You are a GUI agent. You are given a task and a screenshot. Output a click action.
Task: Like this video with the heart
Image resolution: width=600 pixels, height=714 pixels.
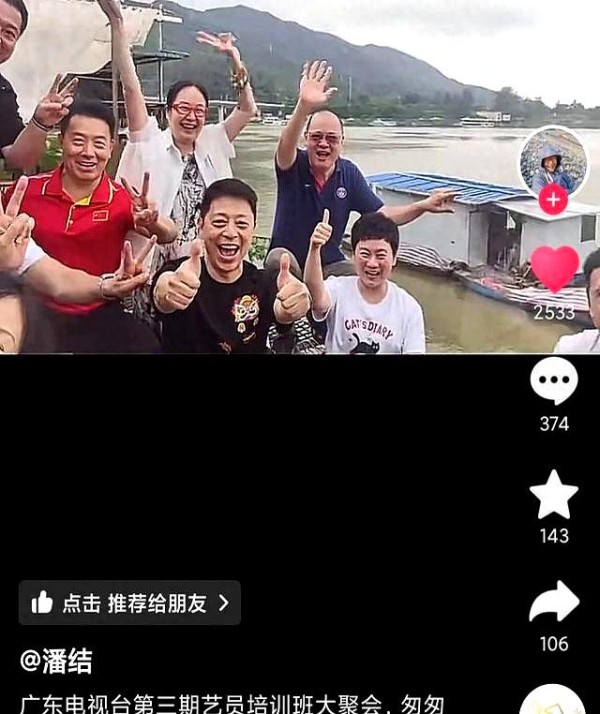[554, 268]
